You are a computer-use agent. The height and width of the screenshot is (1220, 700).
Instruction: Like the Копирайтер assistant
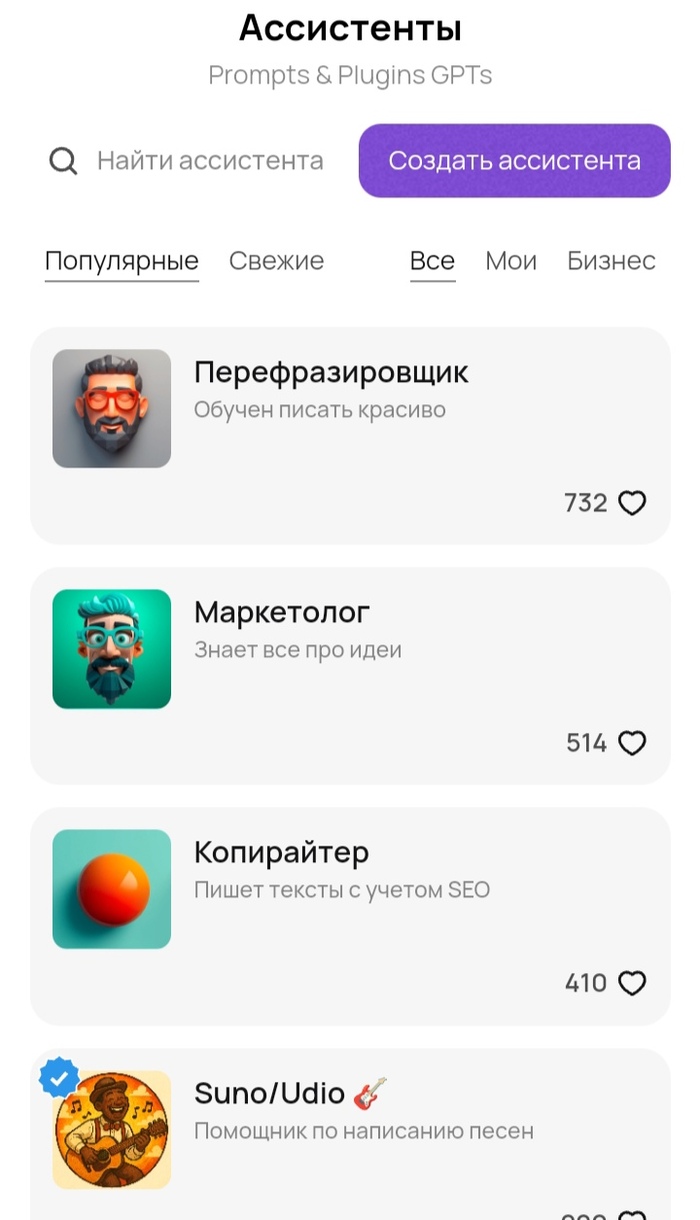click(632, 983)
